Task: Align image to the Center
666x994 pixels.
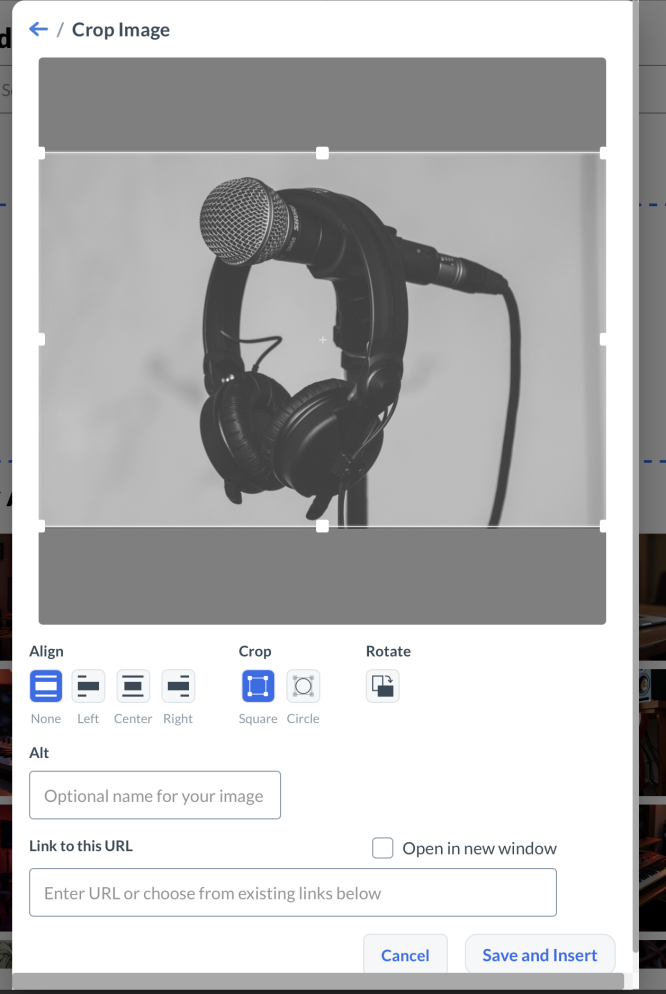Action: (x=133, y=686)
